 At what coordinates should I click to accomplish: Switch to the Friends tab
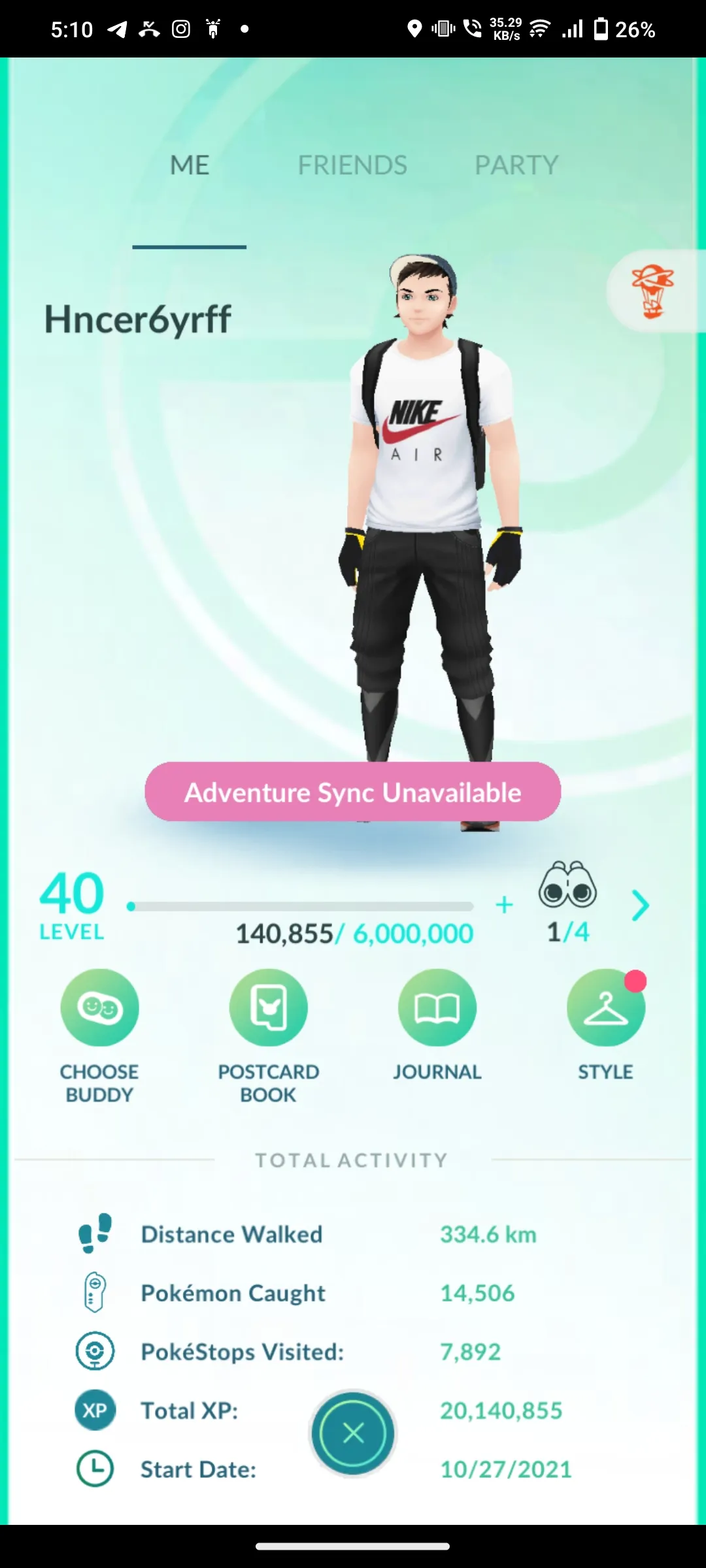[x=352, y=165]
